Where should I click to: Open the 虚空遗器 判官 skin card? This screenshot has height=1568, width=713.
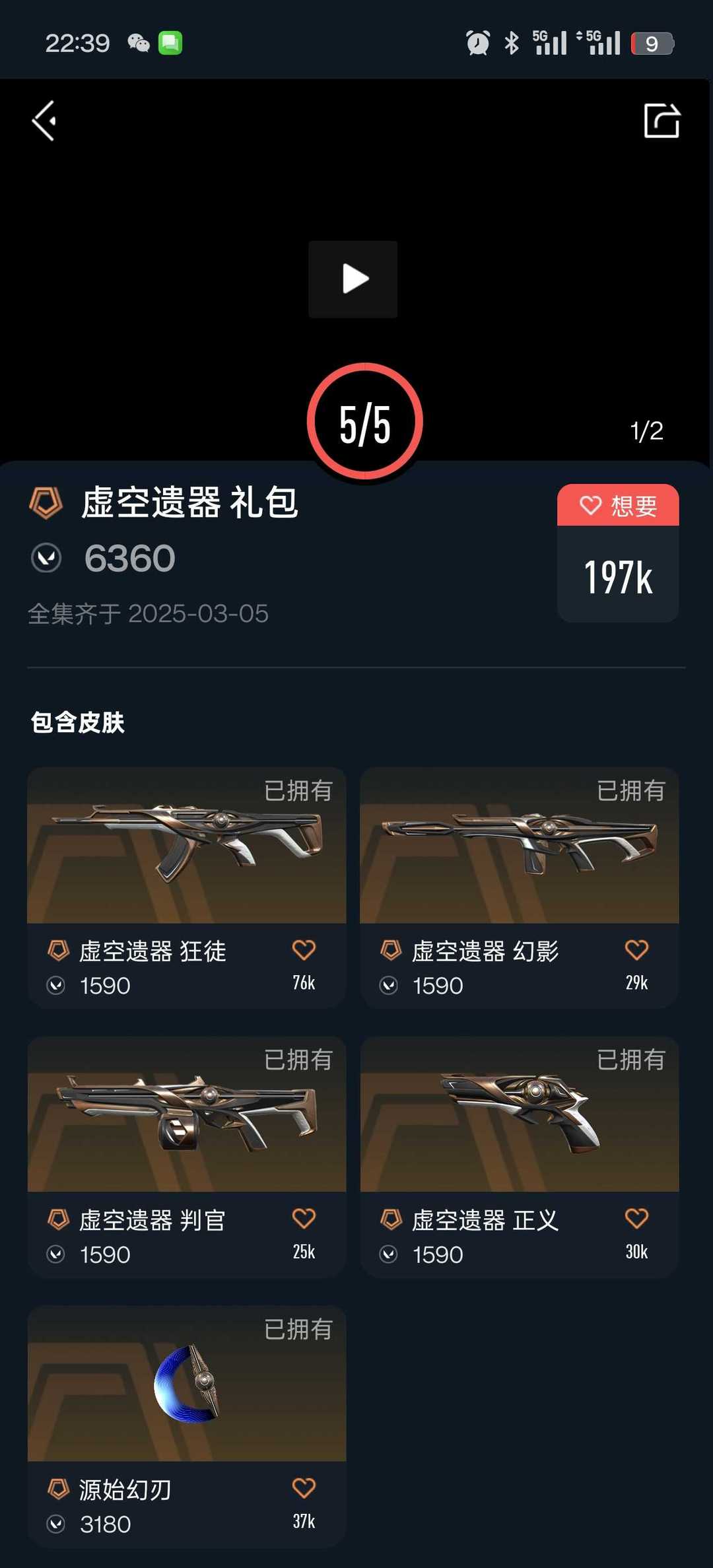click(186, 1157)
